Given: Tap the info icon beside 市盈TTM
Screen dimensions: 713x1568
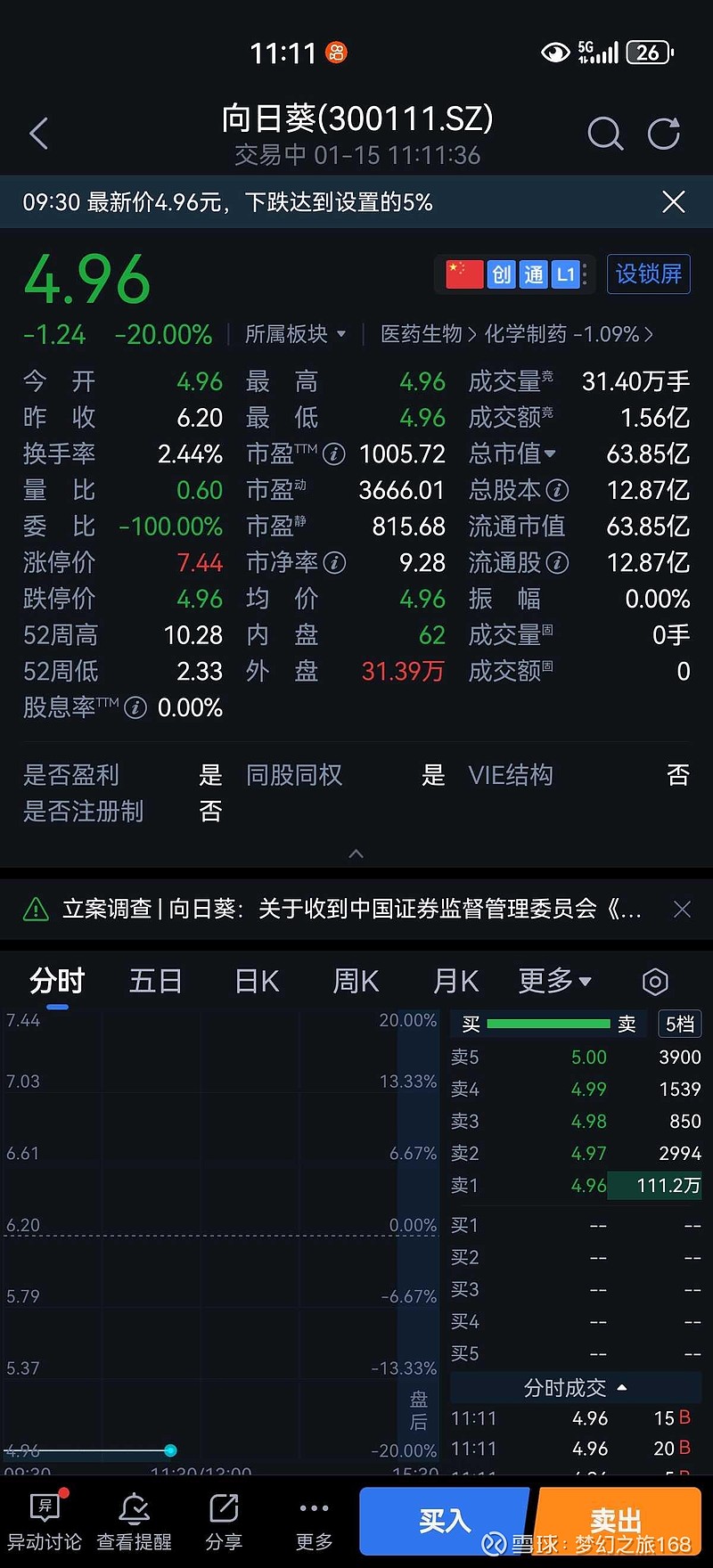Looking at the screenshot, I should coord(333,454).
